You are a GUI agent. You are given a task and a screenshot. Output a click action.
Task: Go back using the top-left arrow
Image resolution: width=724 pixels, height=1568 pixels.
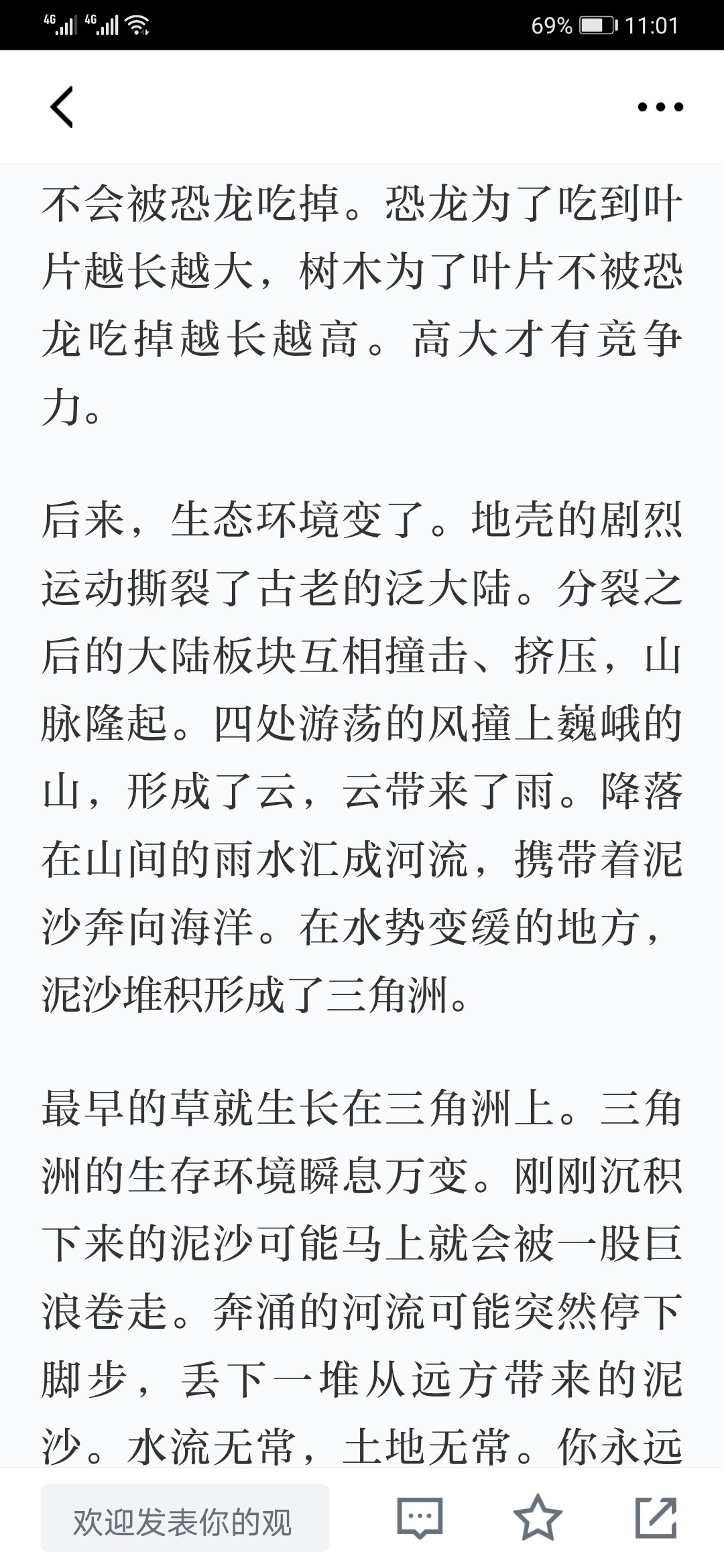(x=62, y=107)
